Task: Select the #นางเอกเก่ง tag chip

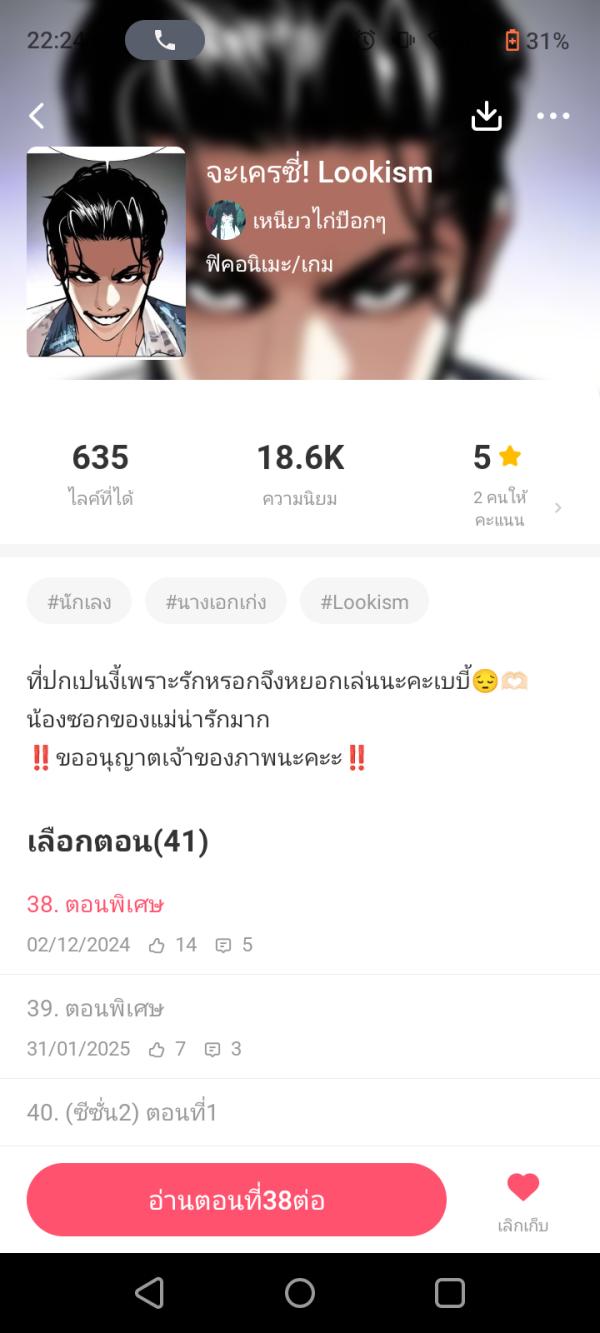Action: 215,602
